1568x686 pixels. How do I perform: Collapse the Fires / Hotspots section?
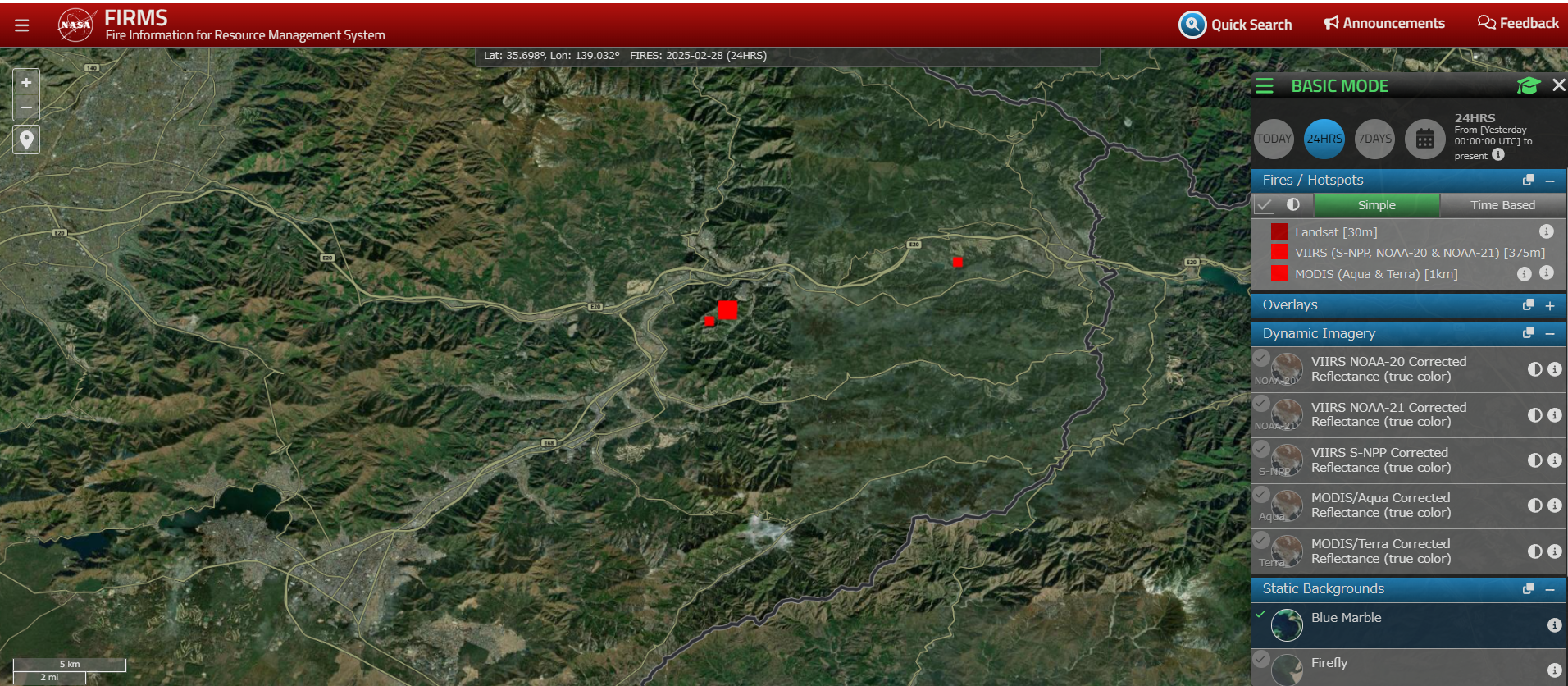point(1550,181)
